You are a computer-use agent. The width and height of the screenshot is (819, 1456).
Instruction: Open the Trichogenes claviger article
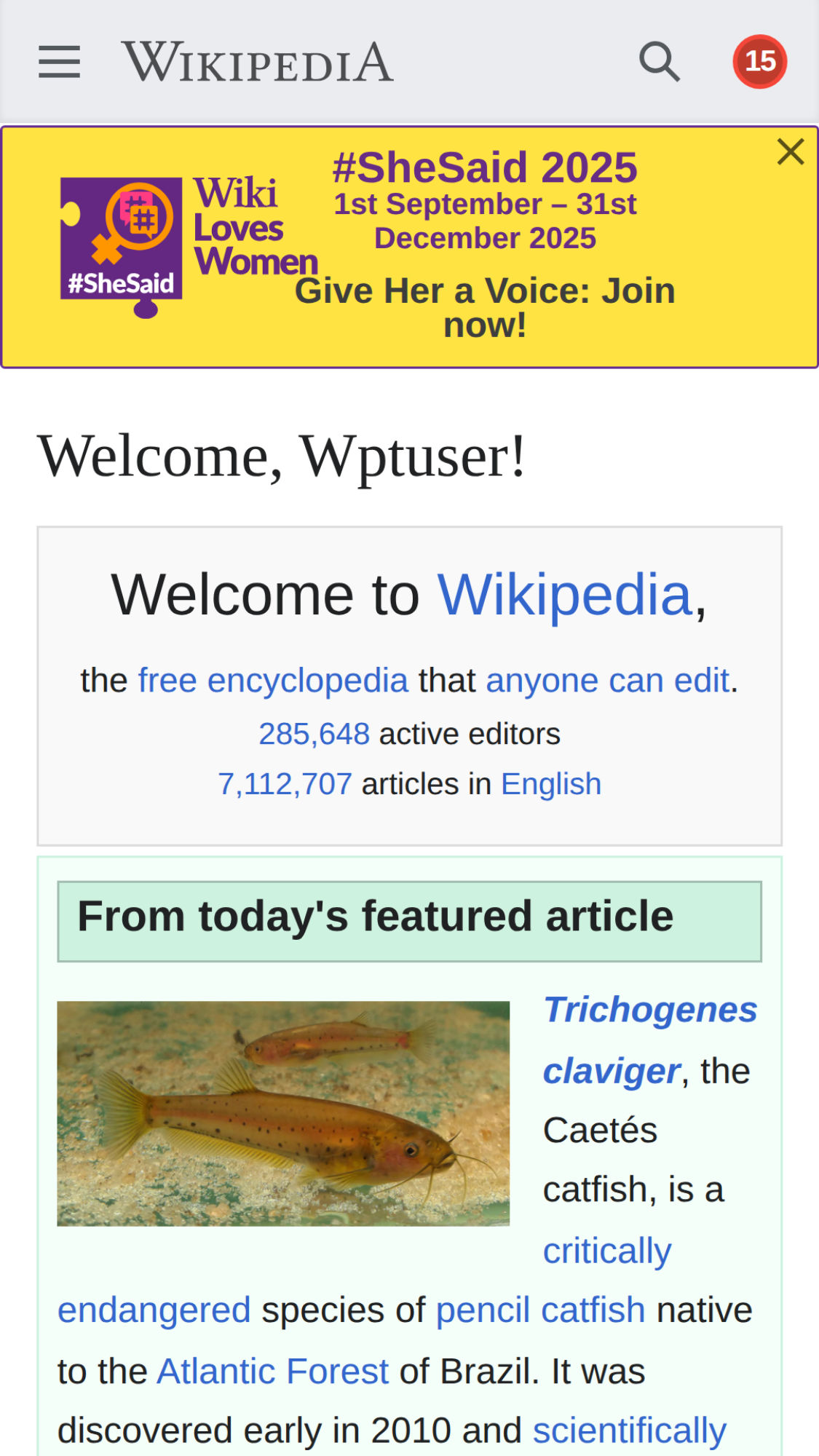[649, 1010]
